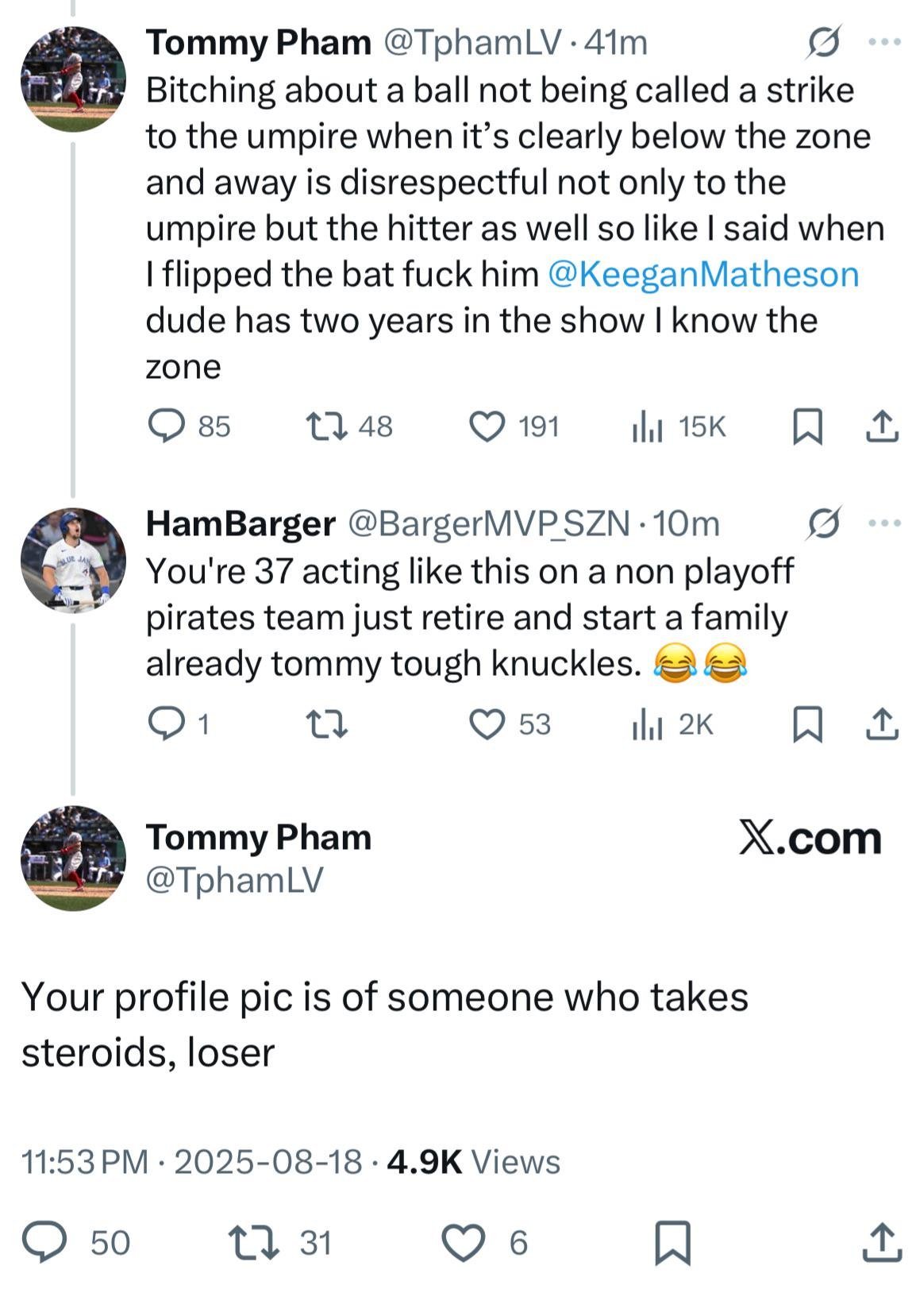
Task: Like the main tweet with 6 likes
Action: tap(464, 1242)
